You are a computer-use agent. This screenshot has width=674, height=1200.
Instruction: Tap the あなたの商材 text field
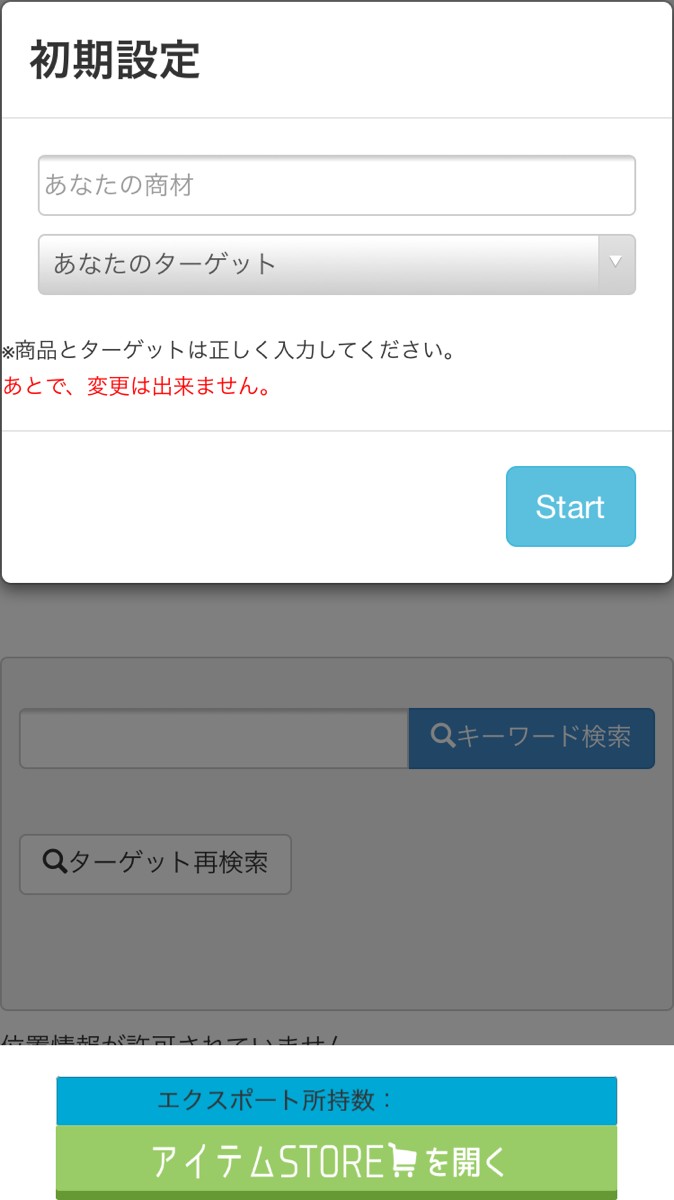(x=337, y=185)
